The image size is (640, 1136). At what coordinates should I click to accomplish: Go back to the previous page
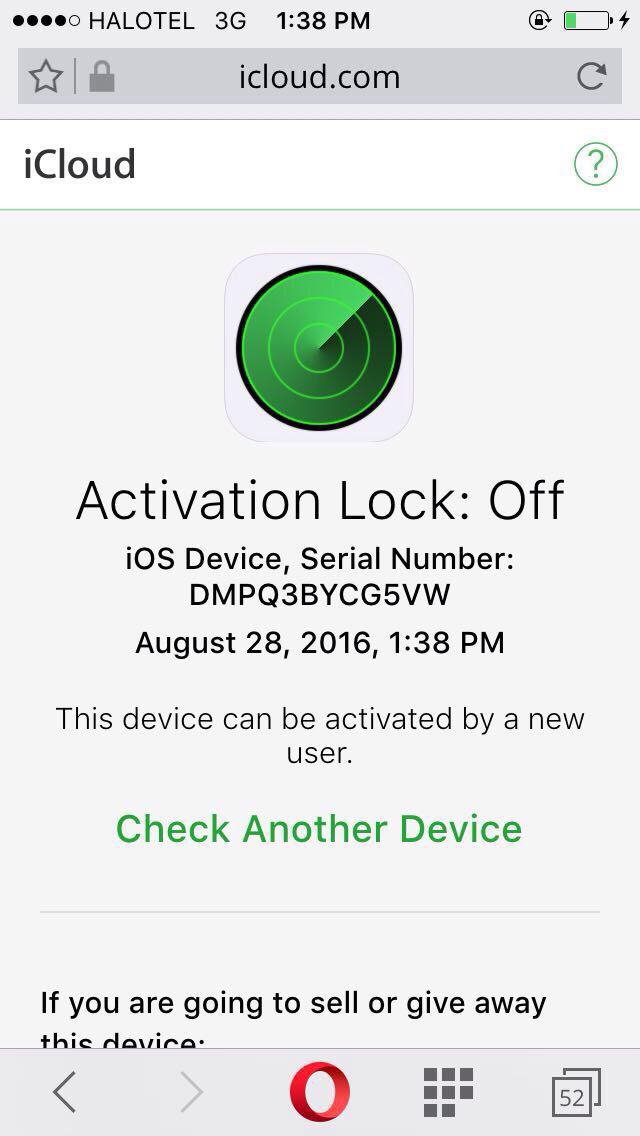tap(64, 1092)
